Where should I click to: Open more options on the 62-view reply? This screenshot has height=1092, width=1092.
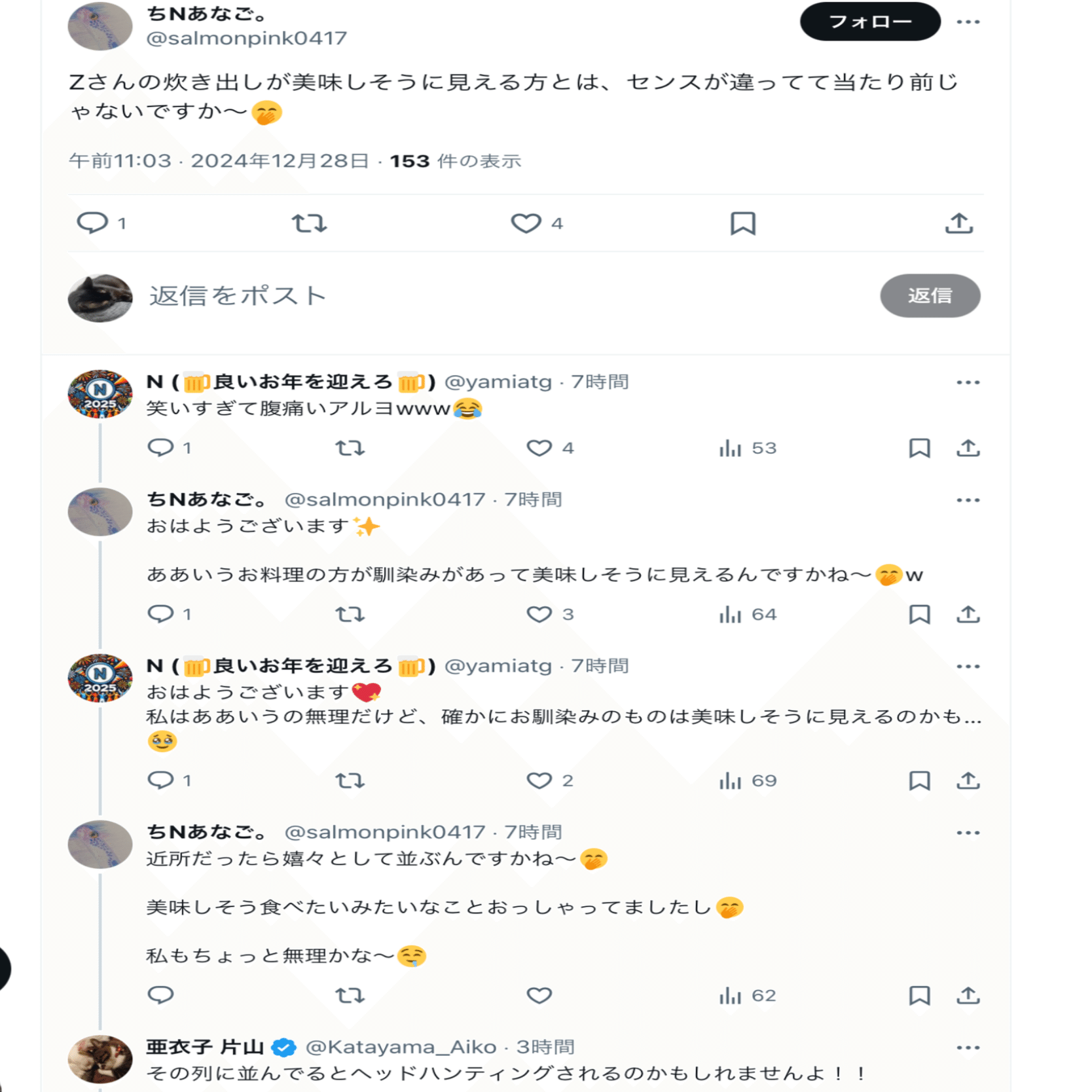pyautogui.click(x=968, y=833)
